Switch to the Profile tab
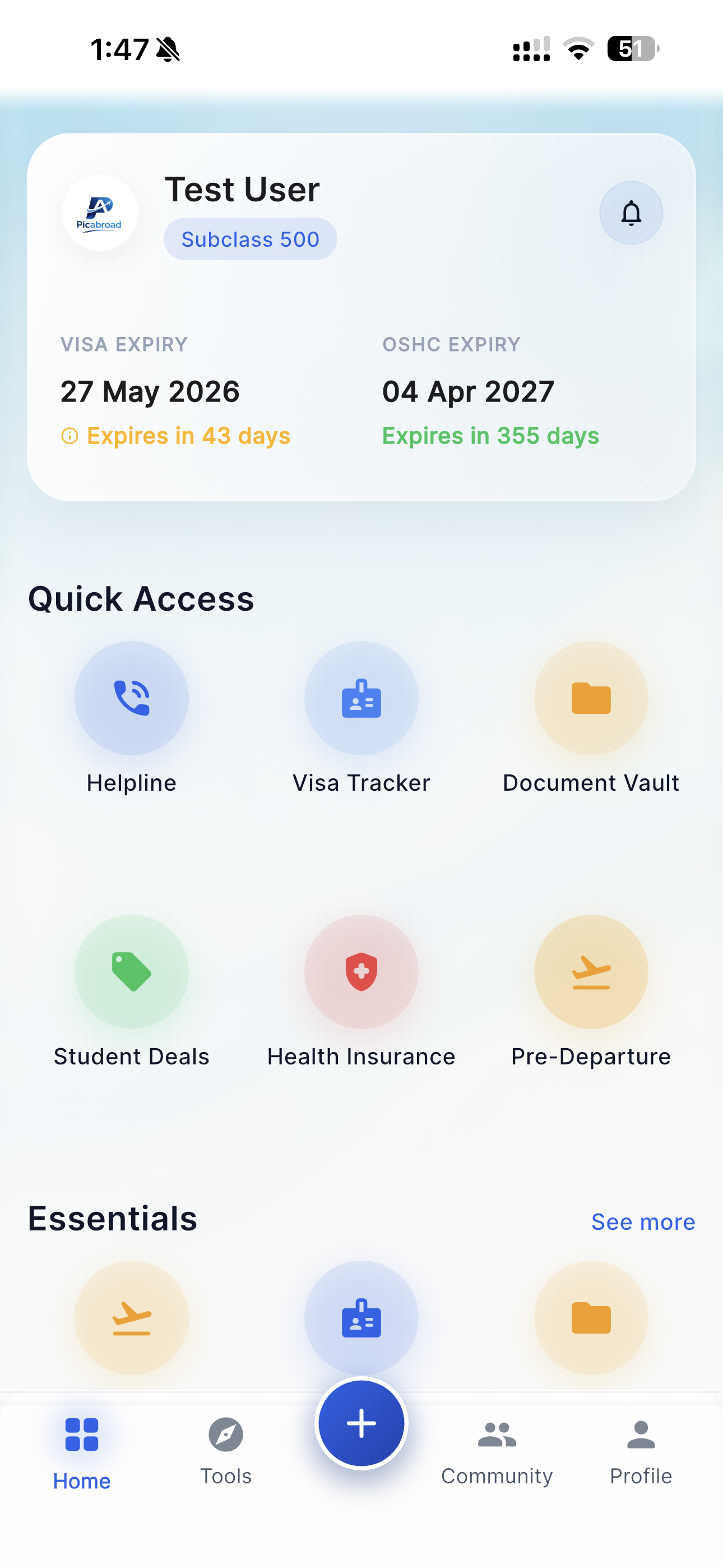 (x=641, y=1451)
